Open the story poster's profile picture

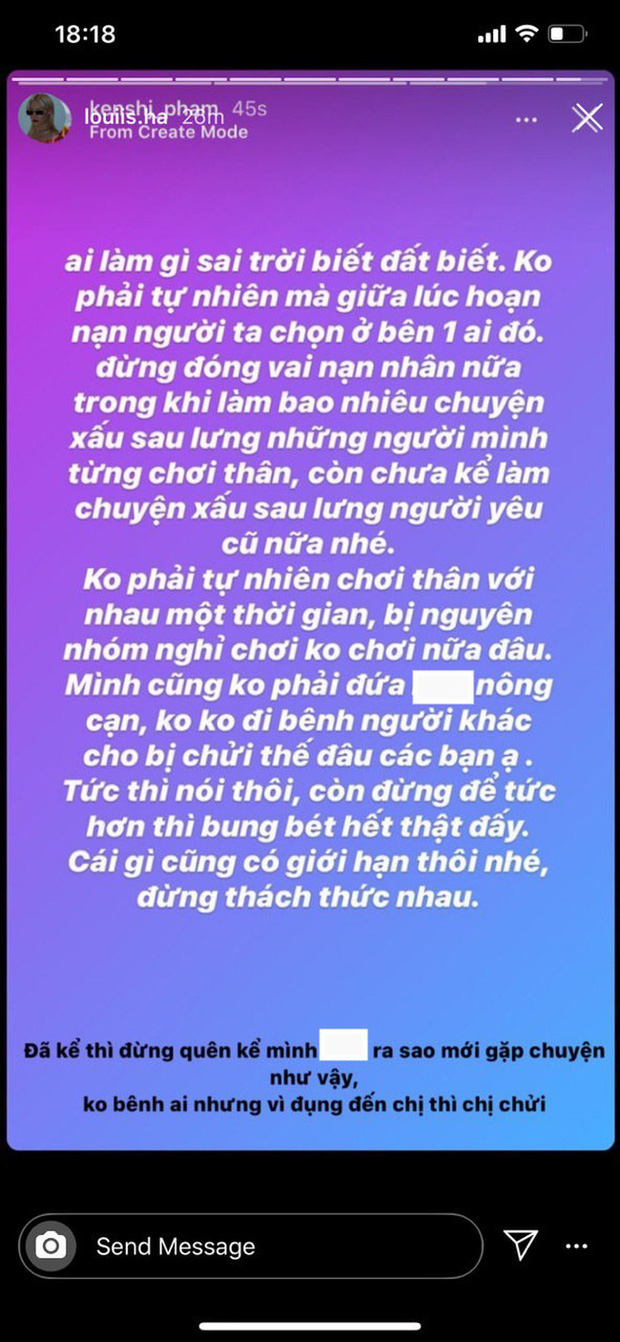click(43, 119)
